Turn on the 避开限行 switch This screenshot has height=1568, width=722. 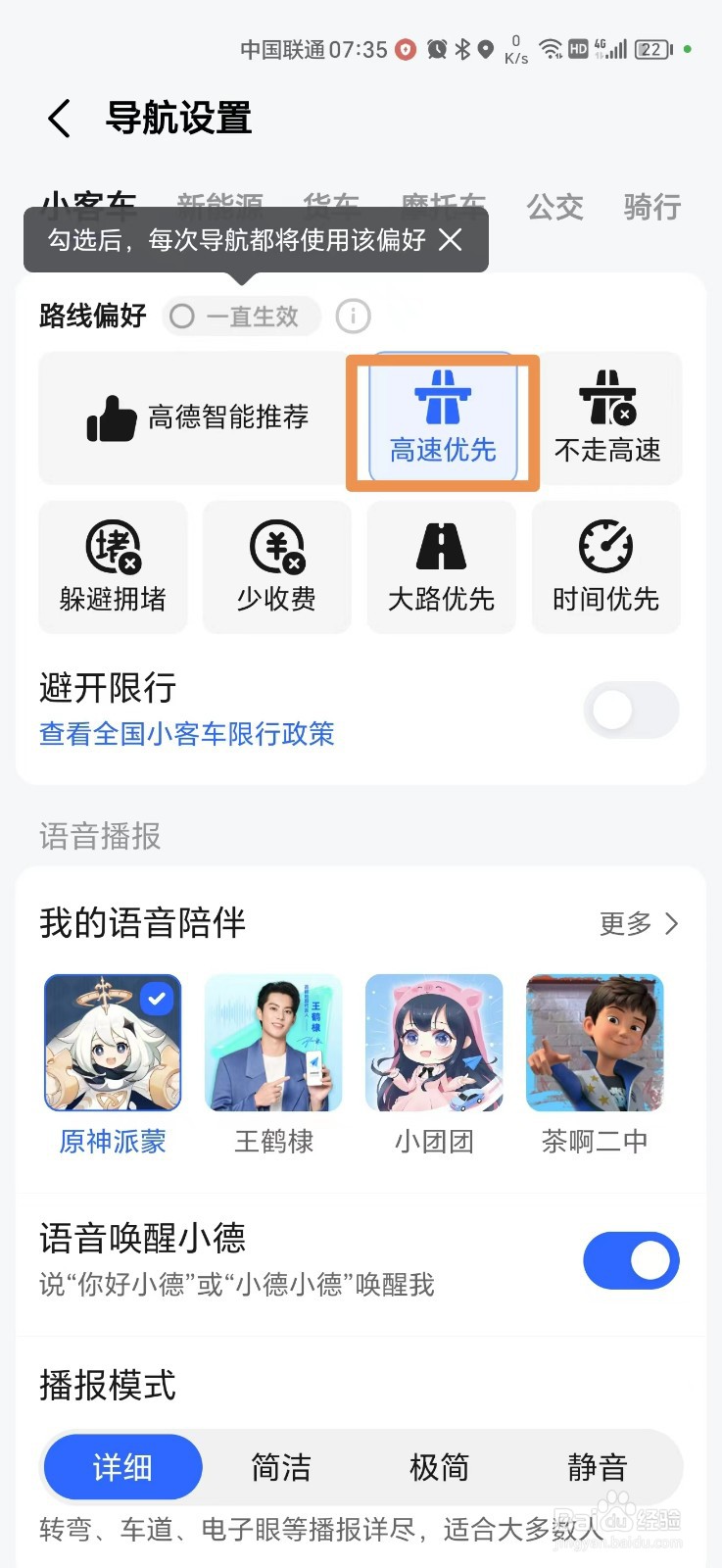tap(631, 710)
